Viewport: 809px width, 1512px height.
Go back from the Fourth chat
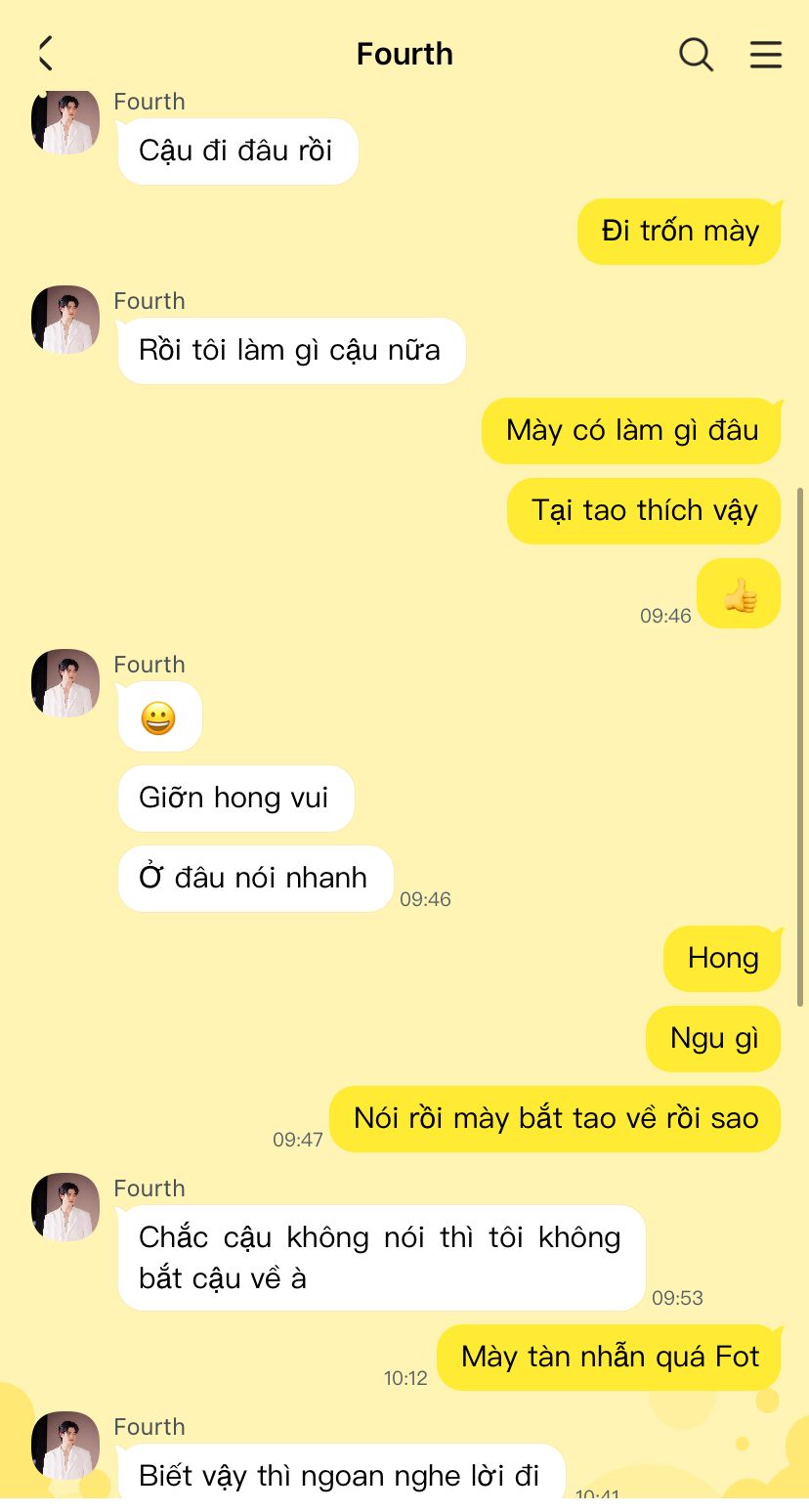coord(44,54)
